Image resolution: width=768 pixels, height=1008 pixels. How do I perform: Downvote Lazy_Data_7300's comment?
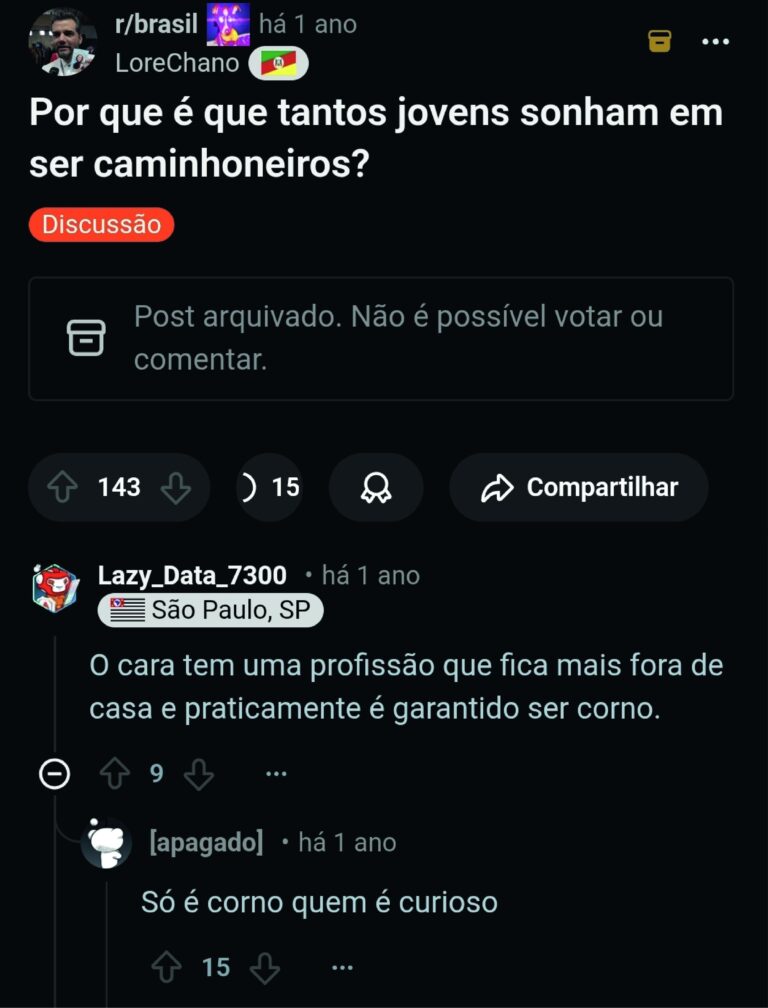199,773
